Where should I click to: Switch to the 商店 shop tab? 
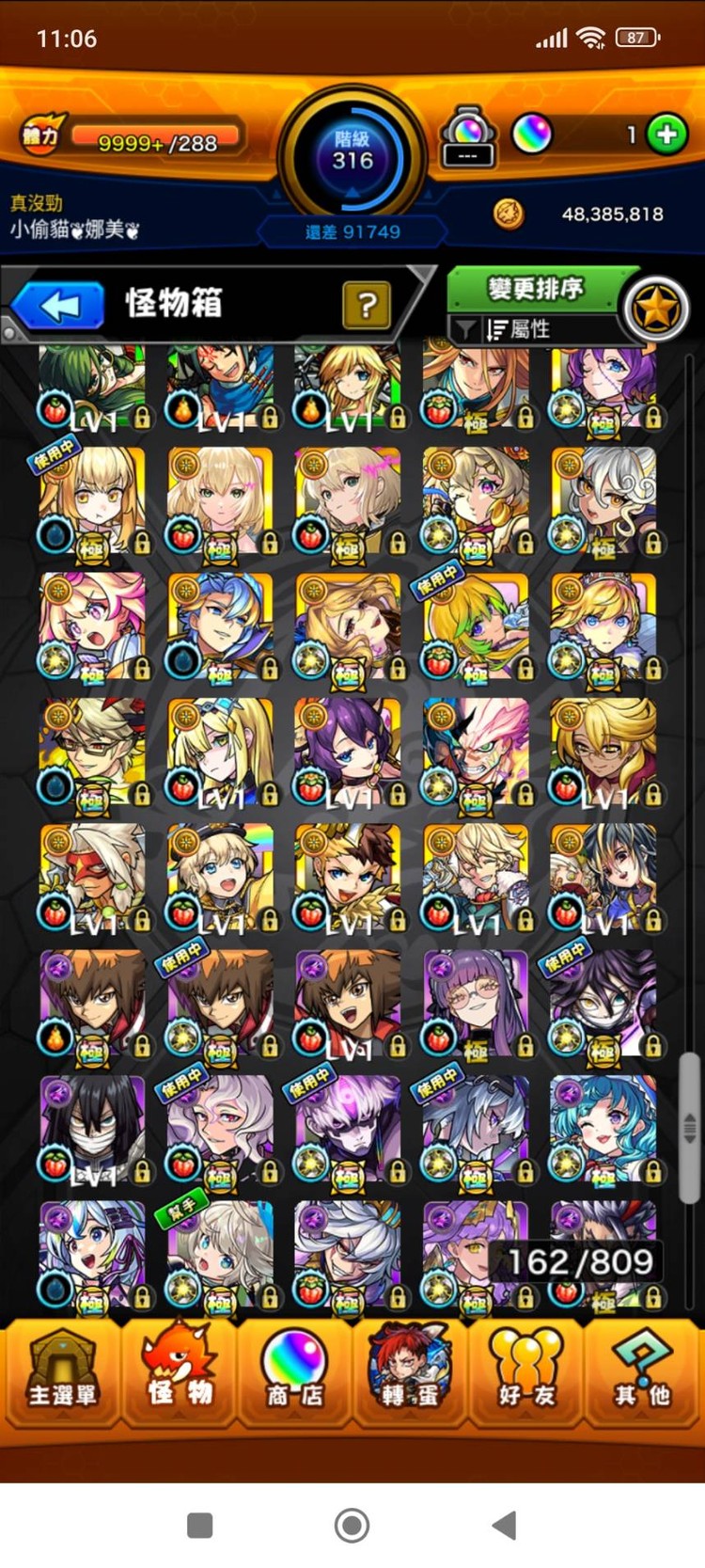[x=294, y=1370]
